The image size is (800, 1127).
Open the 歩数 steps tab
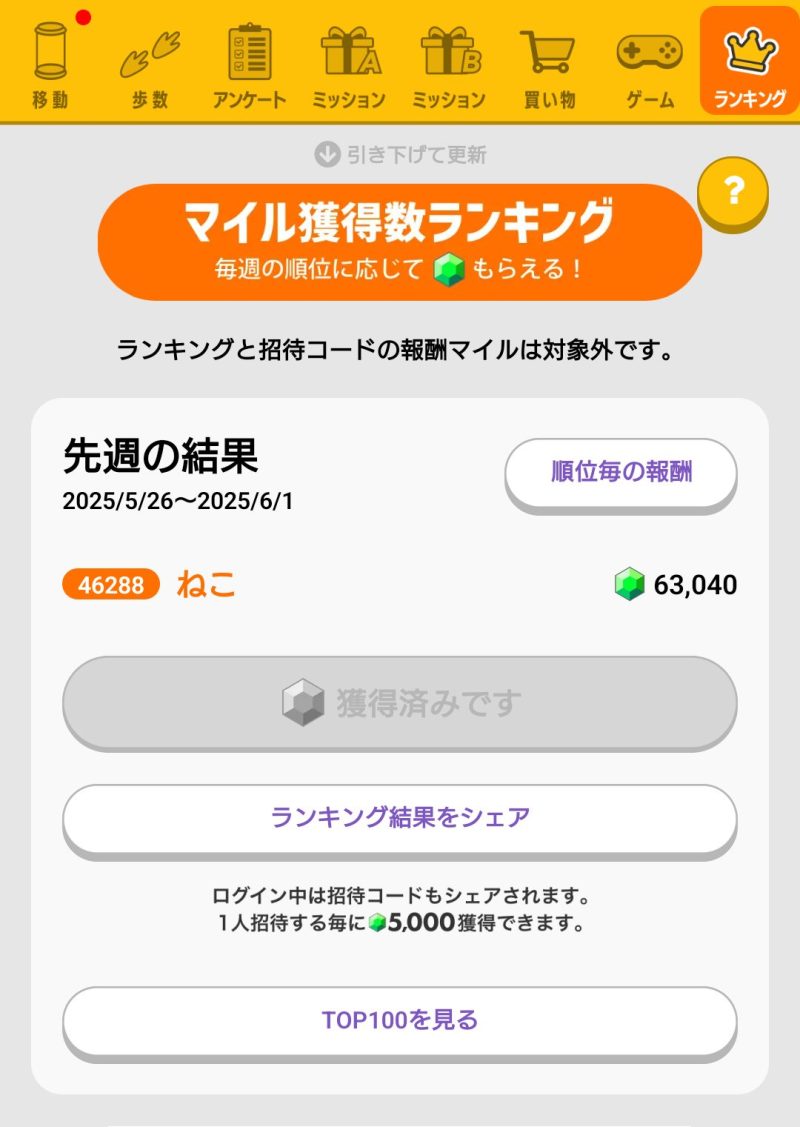coord(149,62)
